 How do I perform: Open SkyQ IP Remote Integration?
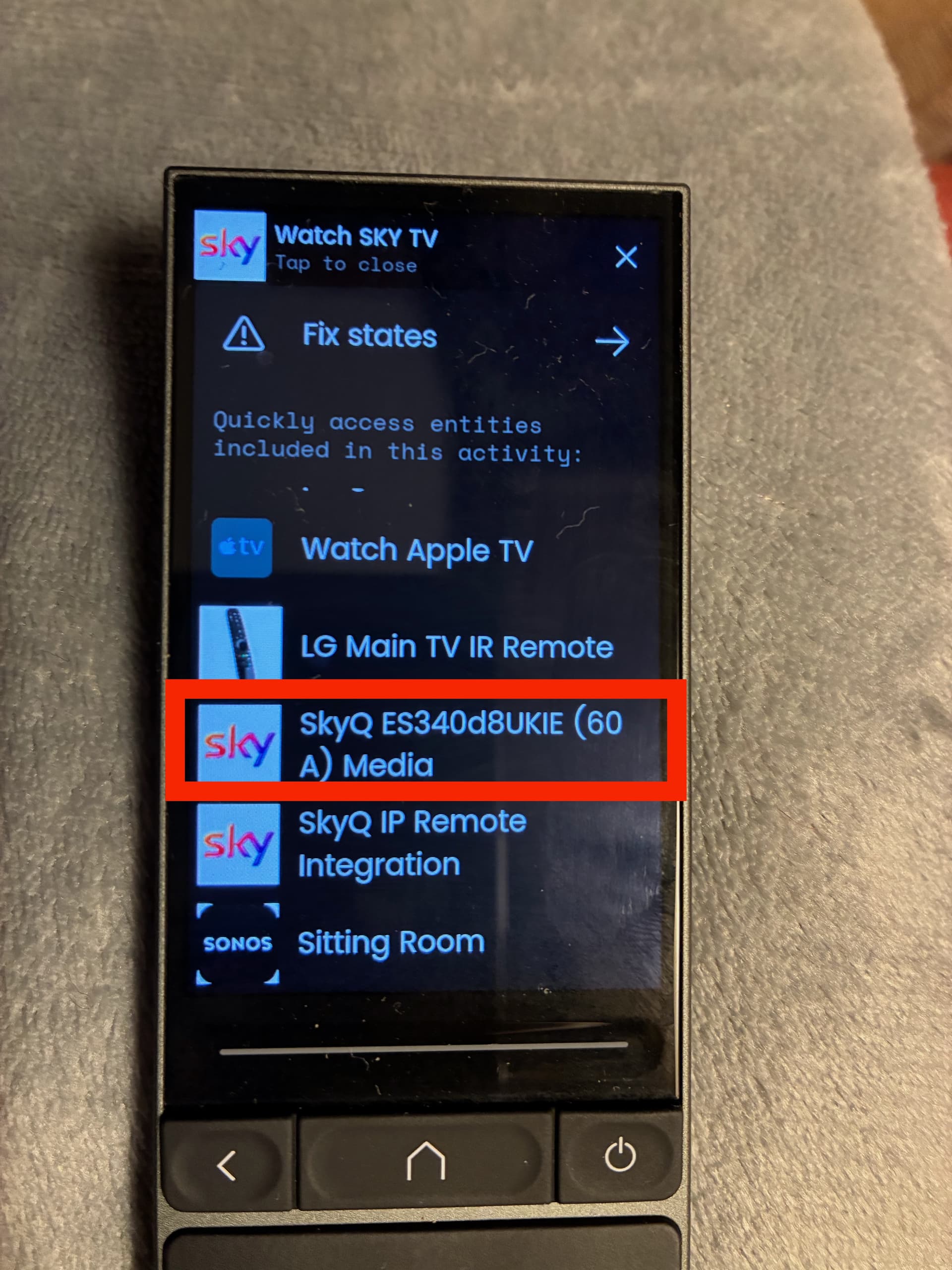(x=412, y=843)
